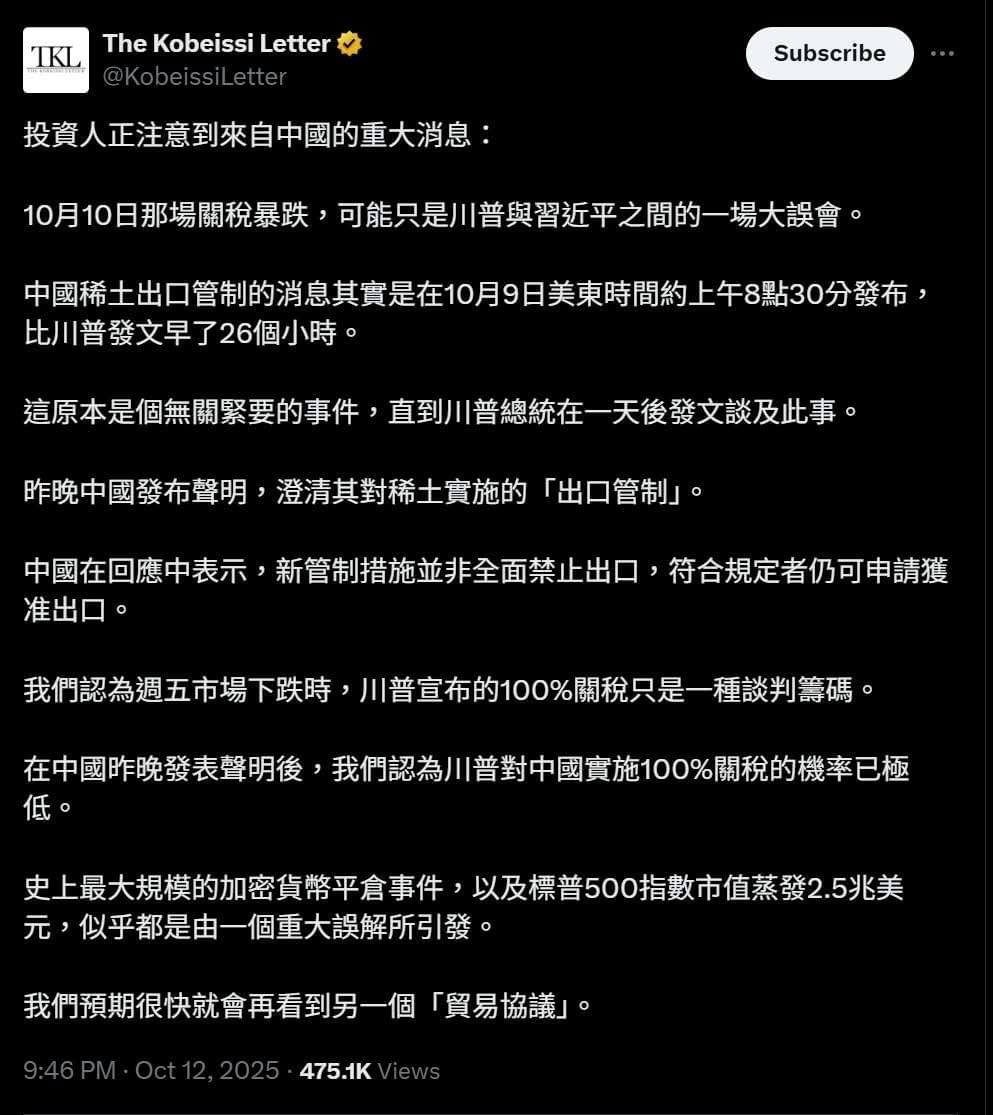Open the @KobeissiLetter handle link
993x1115 pixels.
194,77
